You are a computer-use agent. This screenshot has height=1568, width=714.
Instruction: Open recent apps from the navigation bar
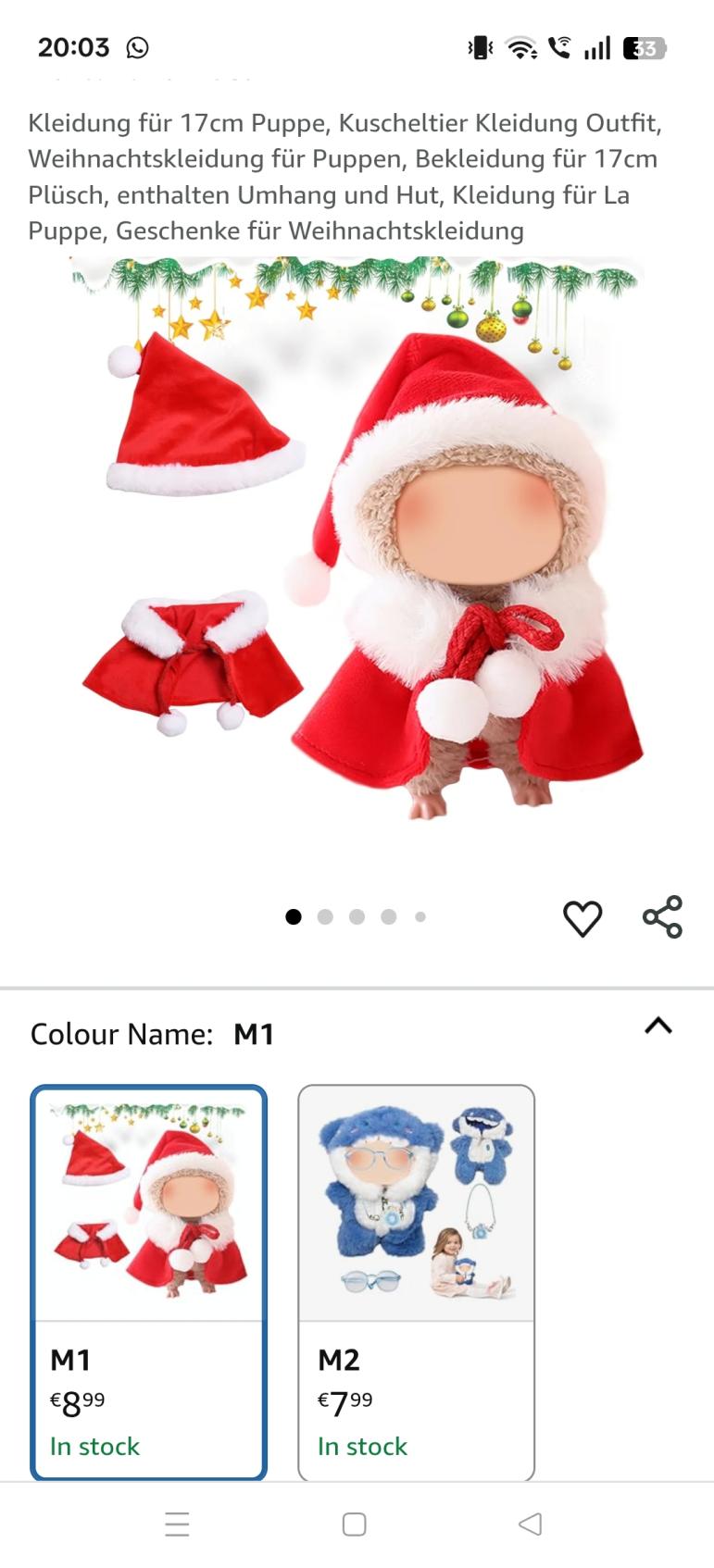[177, 1524]
